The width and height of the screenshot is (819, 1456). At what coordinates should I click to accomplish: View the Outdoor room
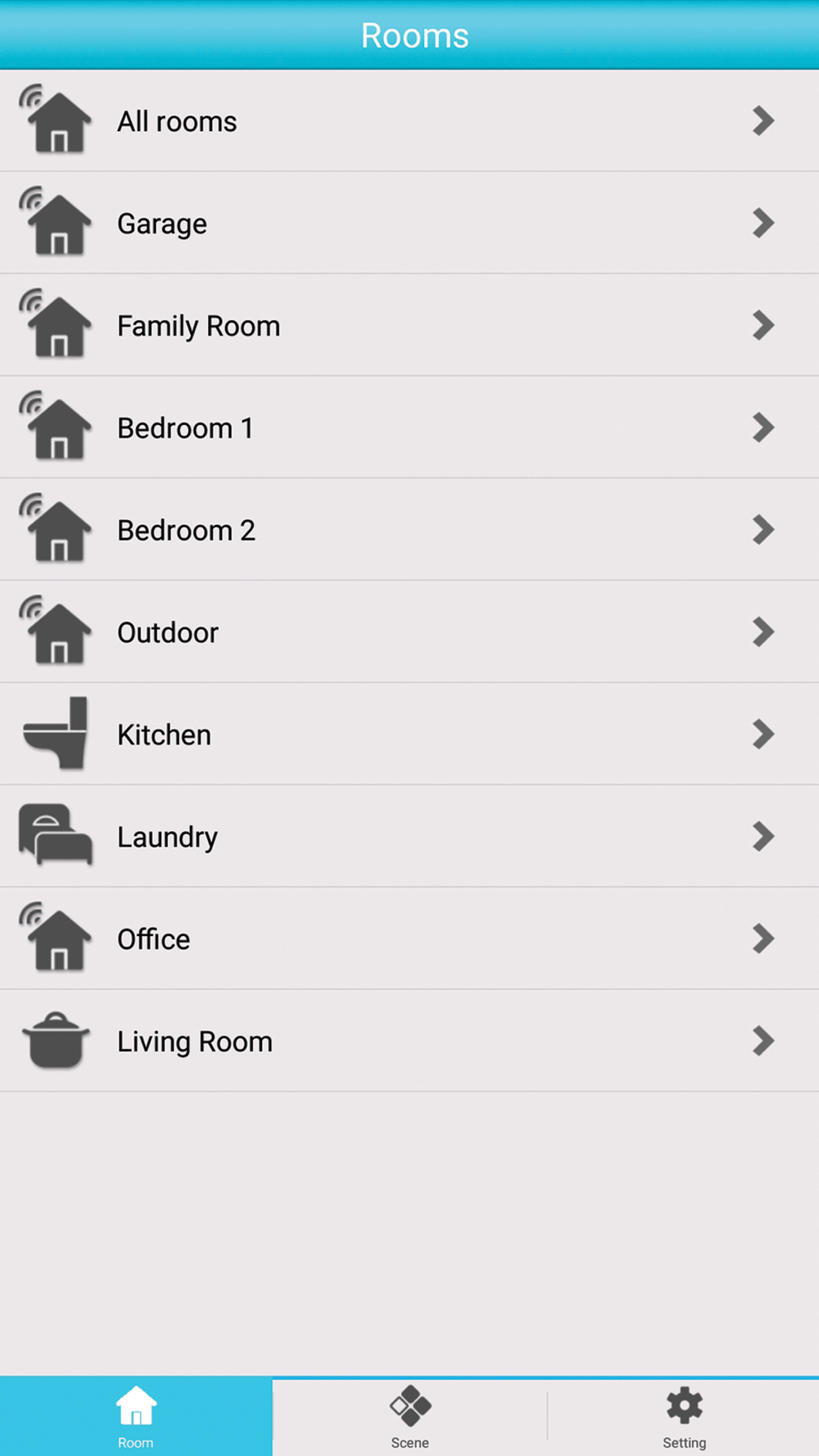coord(409,631)
